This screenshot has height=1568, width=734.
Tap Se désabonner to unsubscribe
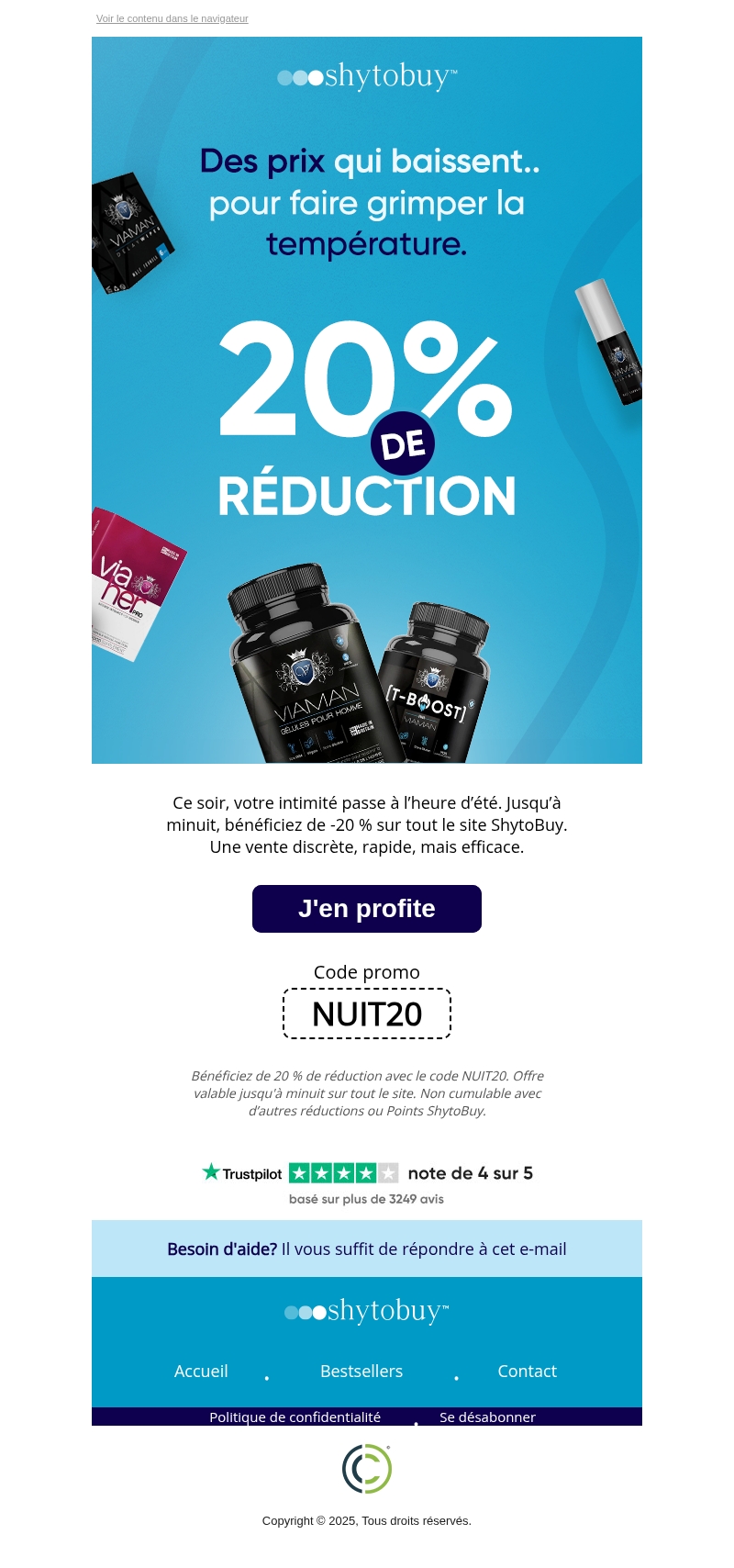point(487,1417)
